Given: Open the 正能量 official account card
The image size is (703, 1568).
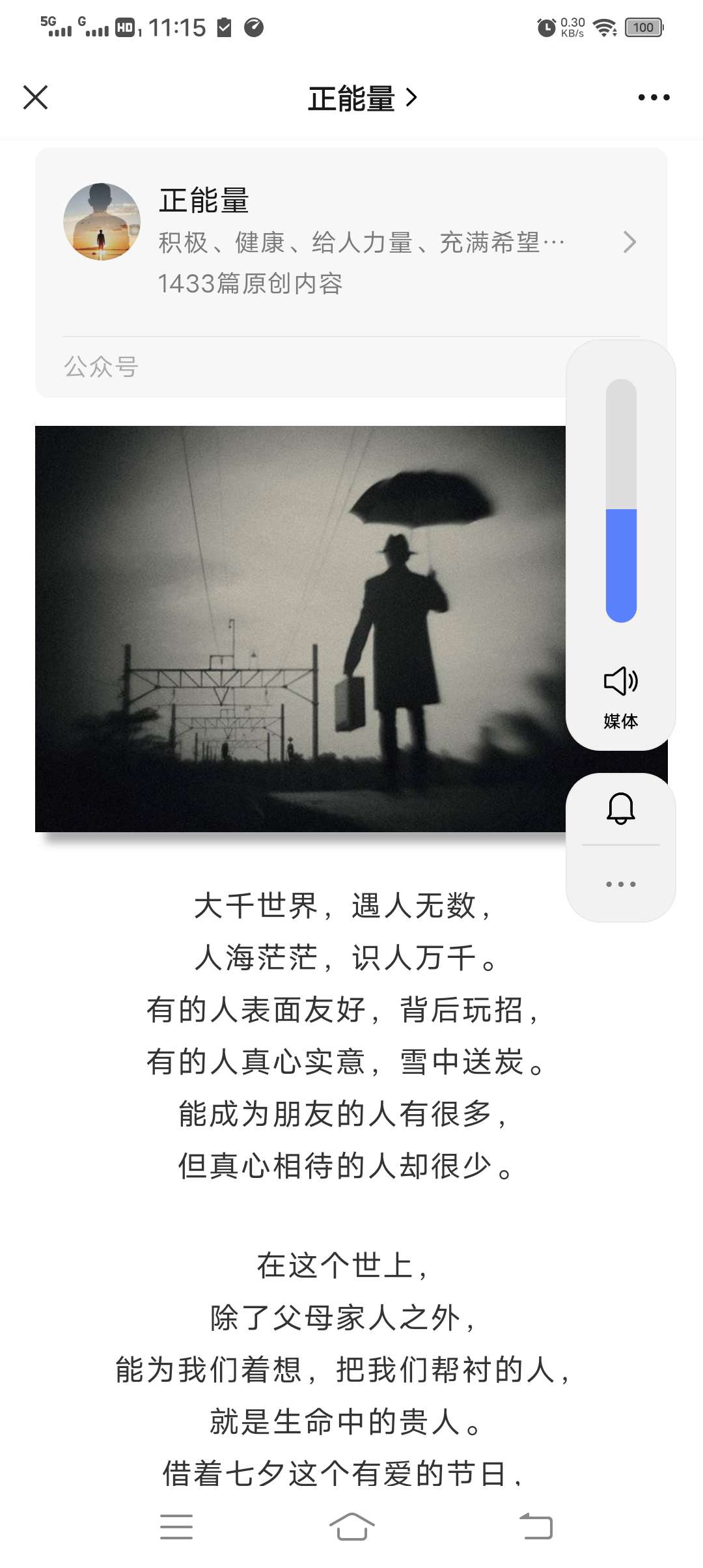Looking at the screenshot, I should point(351,242).
